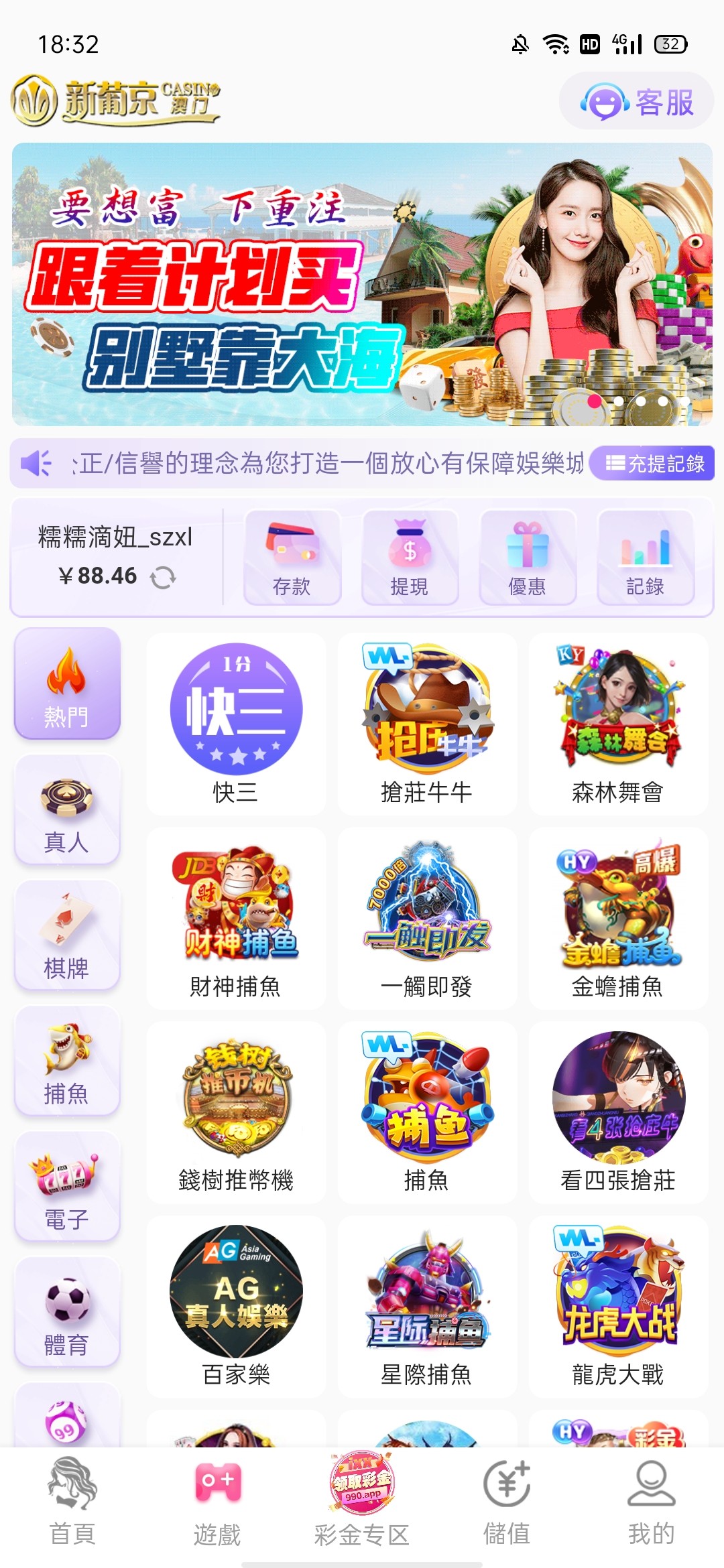Image resolution: width=724 pixels, height=1568 pixels.
Task: Select the 電子 category
Action: (66, 1187)
